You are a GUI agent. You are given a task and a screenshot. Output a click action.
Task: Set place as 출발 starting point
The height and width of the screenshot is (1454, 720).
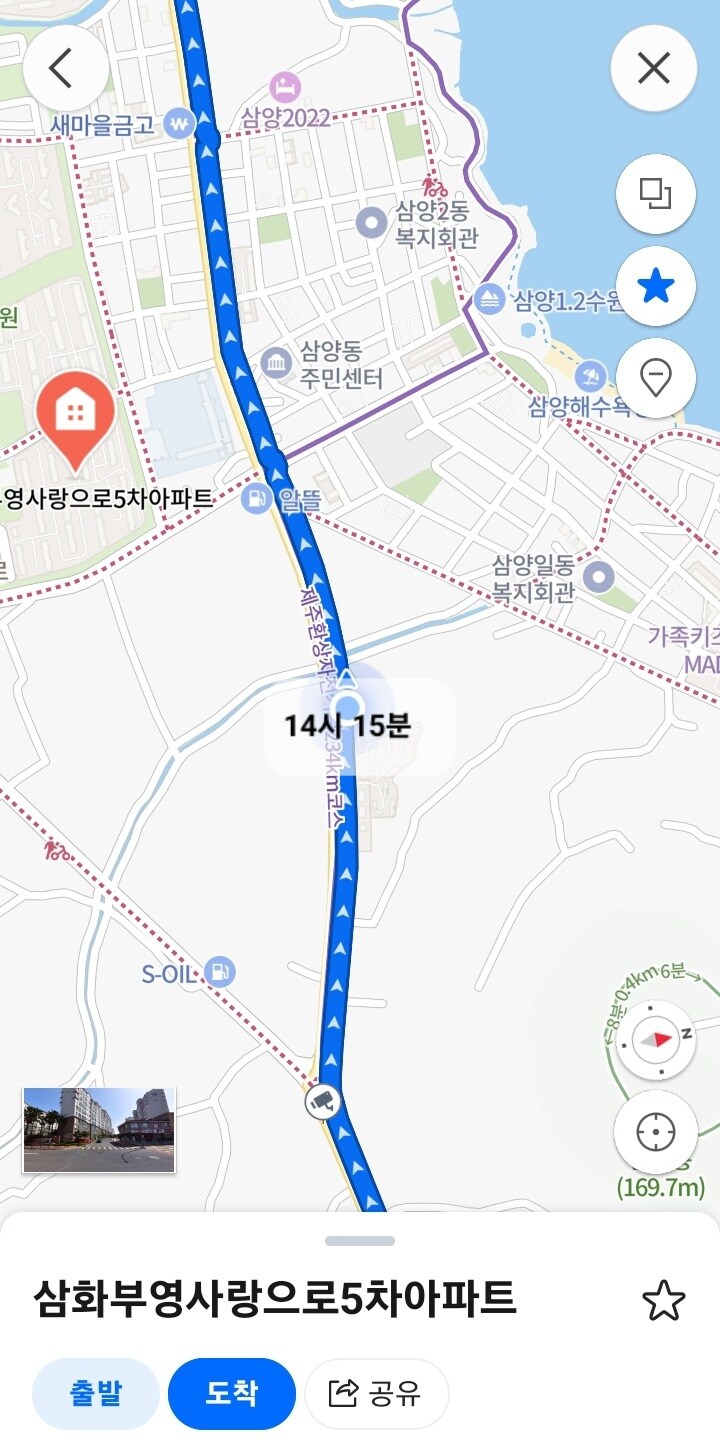click(x=96, y=1393)
